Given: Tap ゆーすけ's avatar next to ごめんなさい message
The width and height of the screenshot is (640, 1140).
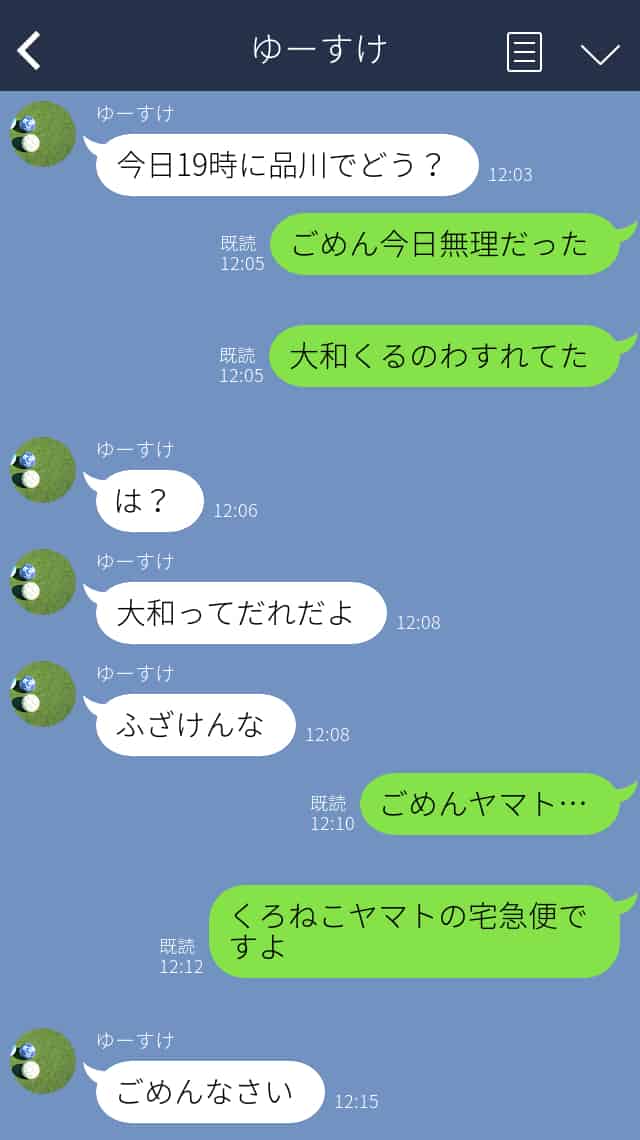Looking at the screenshot, I should [x=42, y=1061].
